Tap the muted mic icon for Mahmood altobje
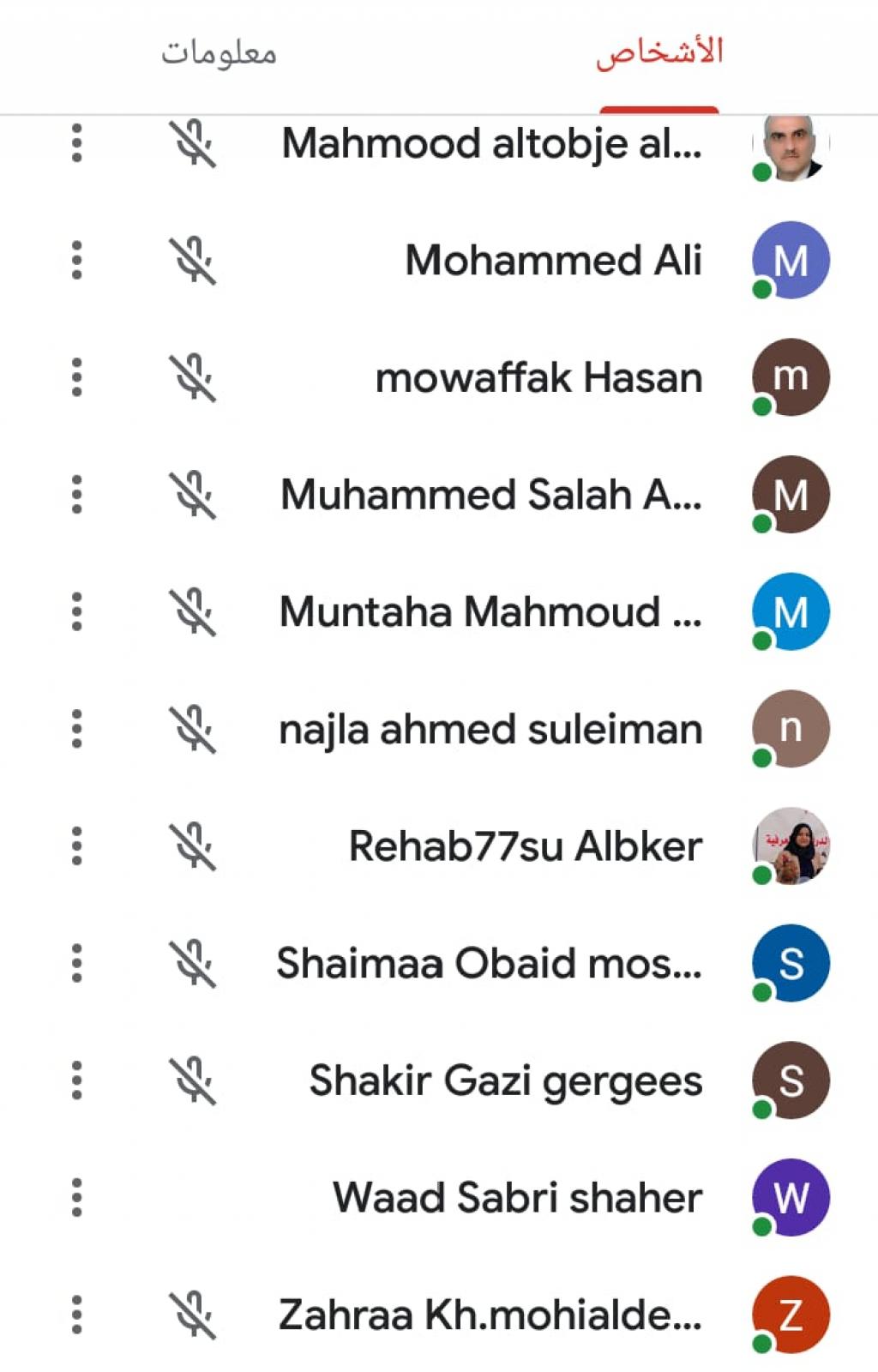The width and height of the screenshot is (878, 1372). coord(193,143)
